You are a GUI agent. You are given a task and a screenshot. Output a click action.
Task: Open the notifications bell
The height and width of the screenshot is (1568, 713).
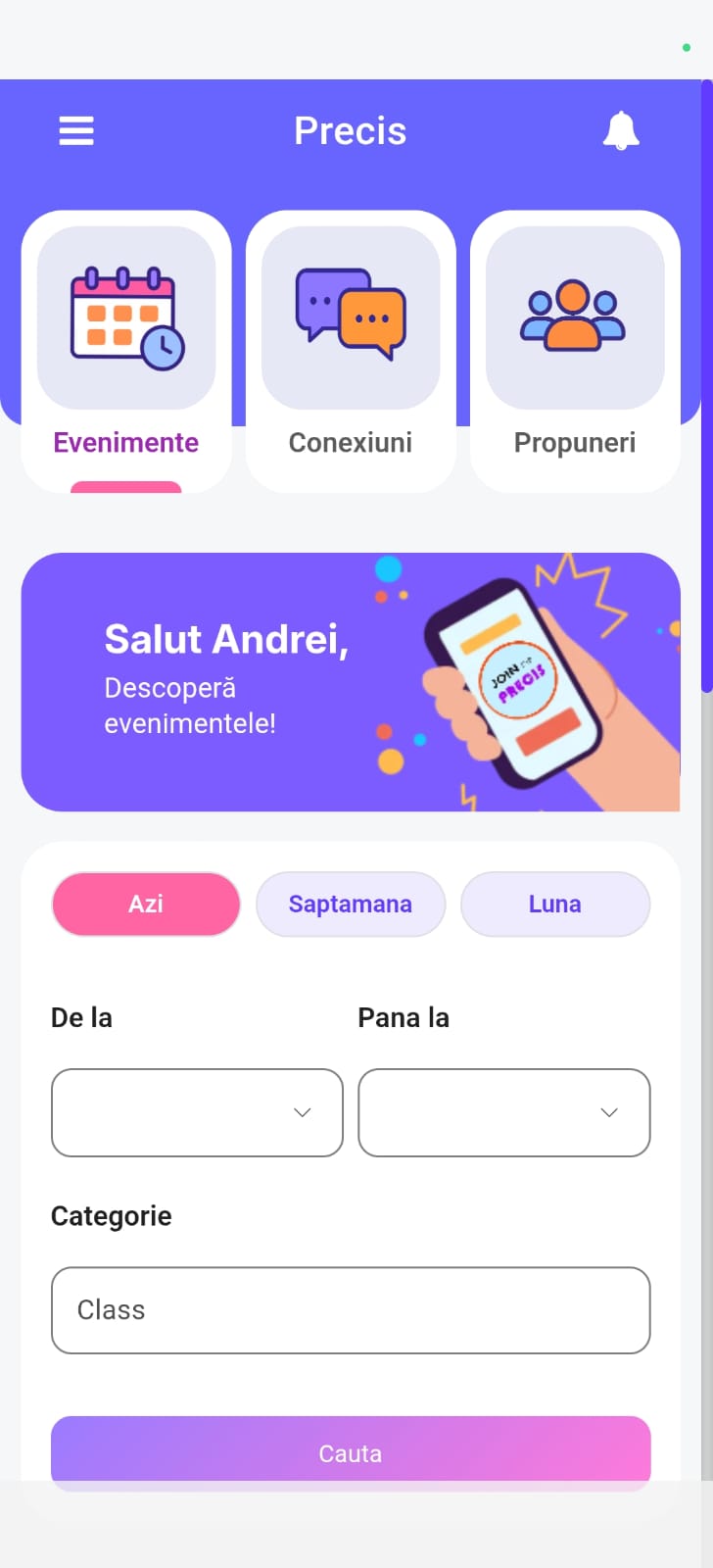621,131
